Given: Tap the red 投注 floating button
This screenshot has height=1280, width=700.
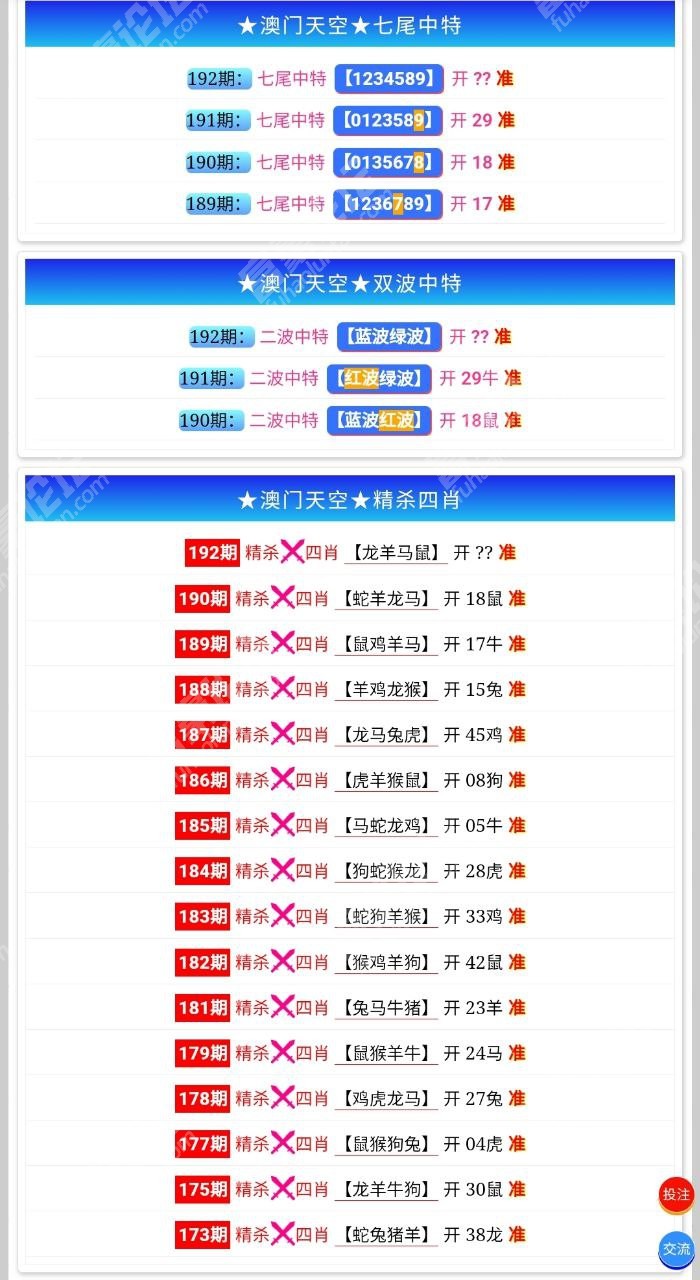Looking at the screenshot, I should coord(676,1194).
